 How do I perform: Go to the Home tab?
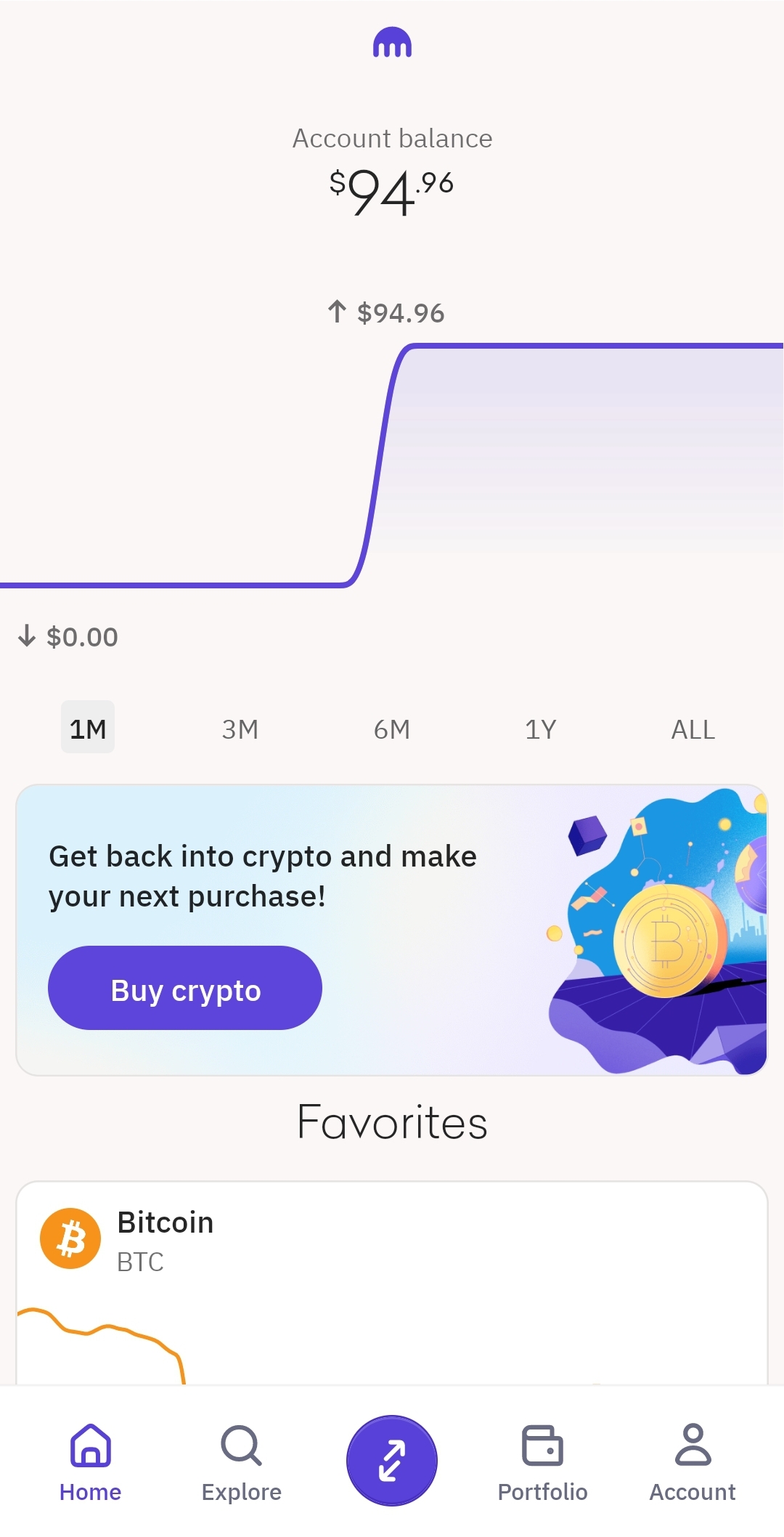[x=91, y=1461]
